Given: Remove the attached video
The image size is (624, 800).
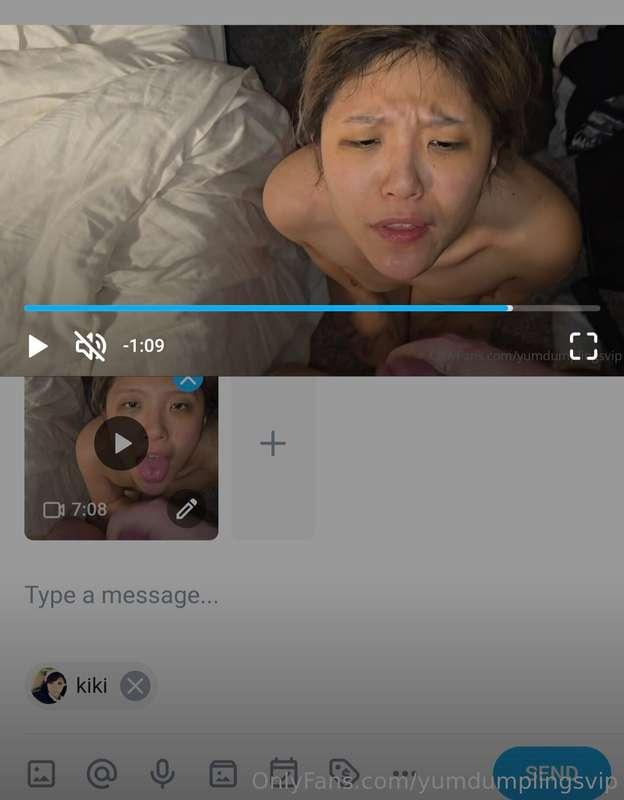Looking at the screenshot, I should click(x=188, y=381).
